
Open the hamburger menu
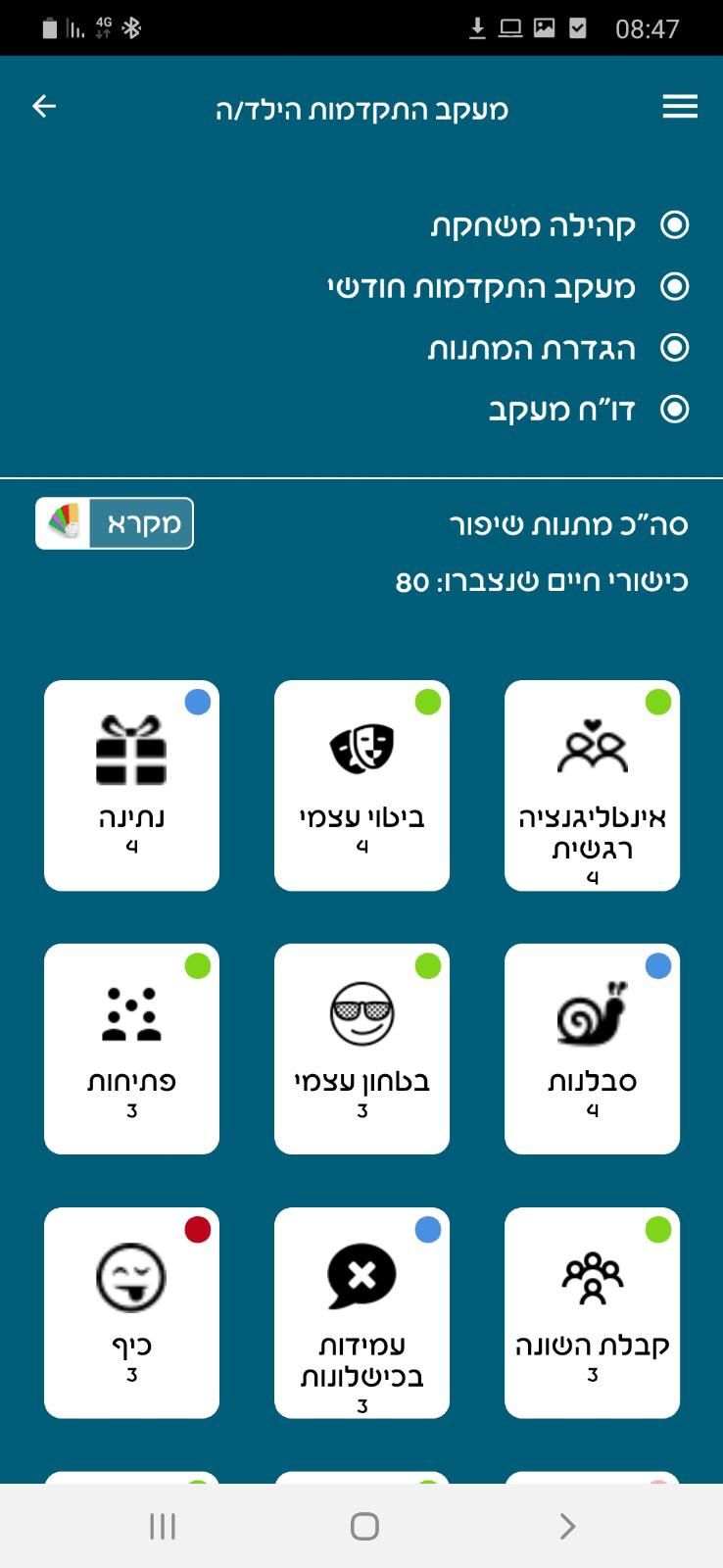point(680,106)
